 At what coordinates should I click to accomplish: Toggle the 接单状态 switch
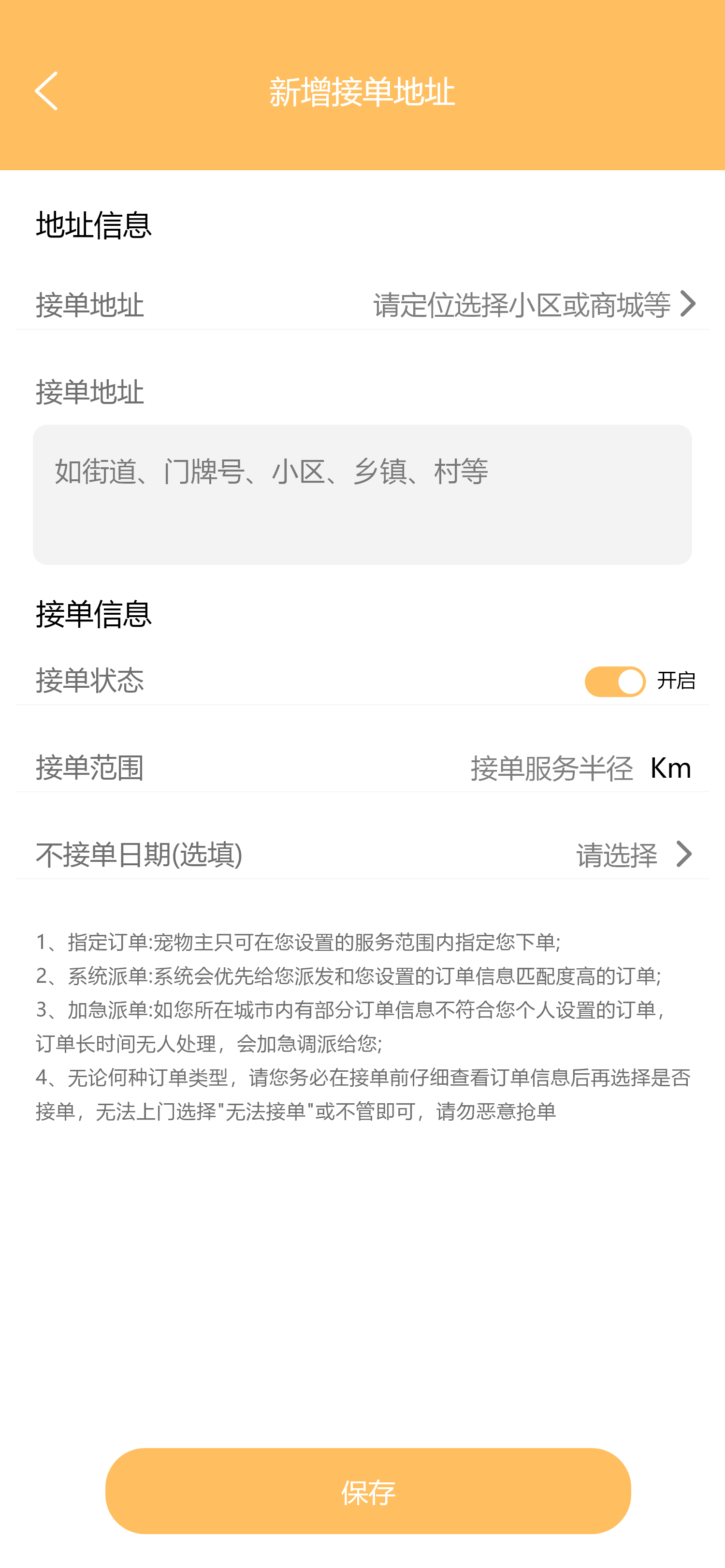(x=615, y=680)
